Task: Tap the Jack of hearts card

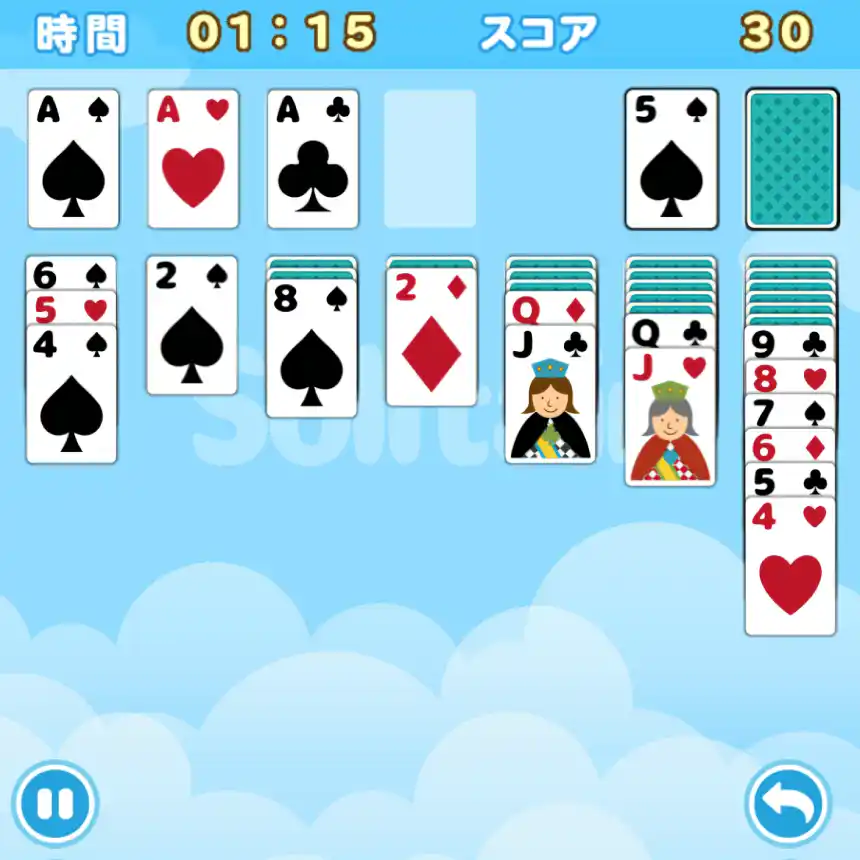Action: pyautogui.click(x=670, y=418)
